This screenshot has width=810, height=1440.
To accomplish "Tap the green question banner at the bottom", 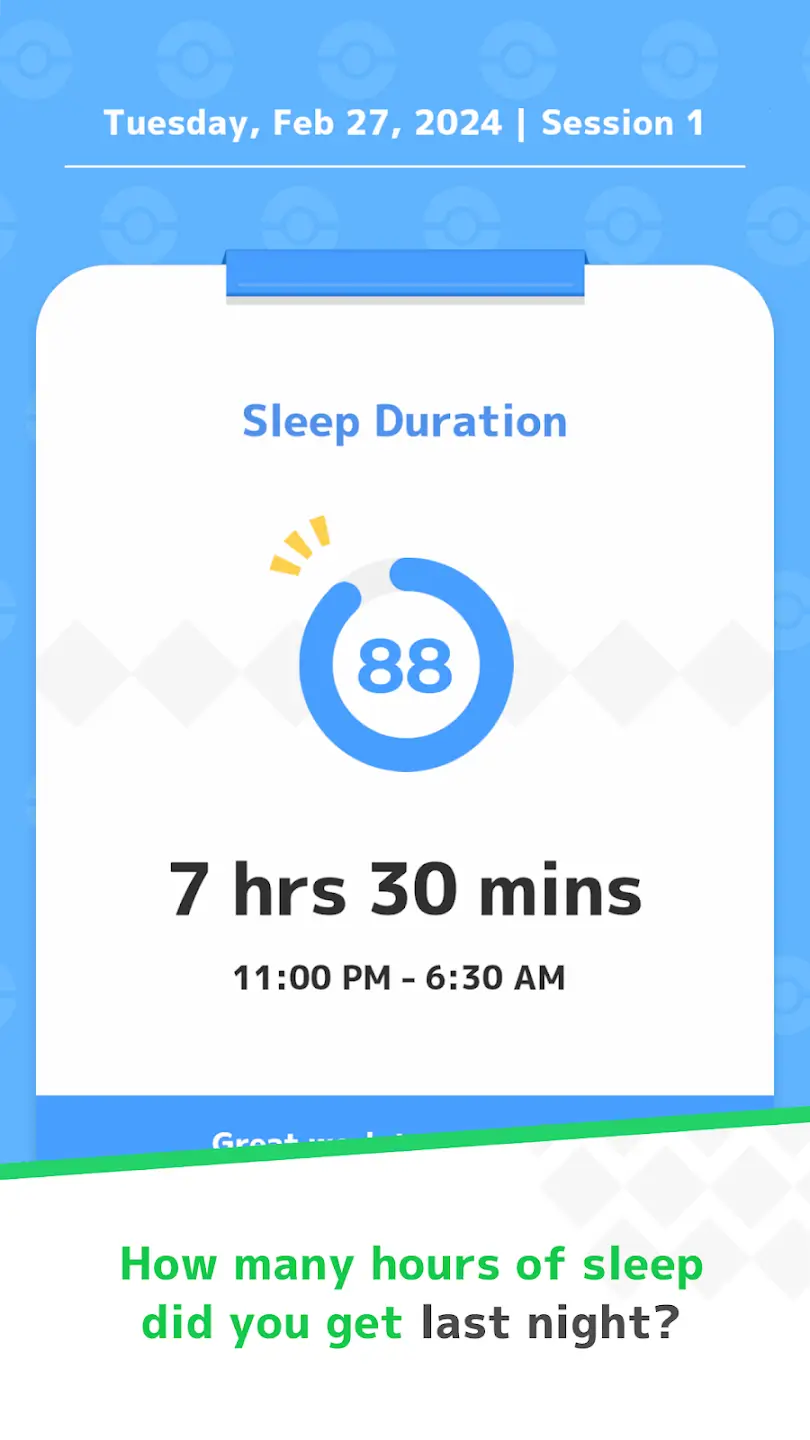I will [405, 1293].
